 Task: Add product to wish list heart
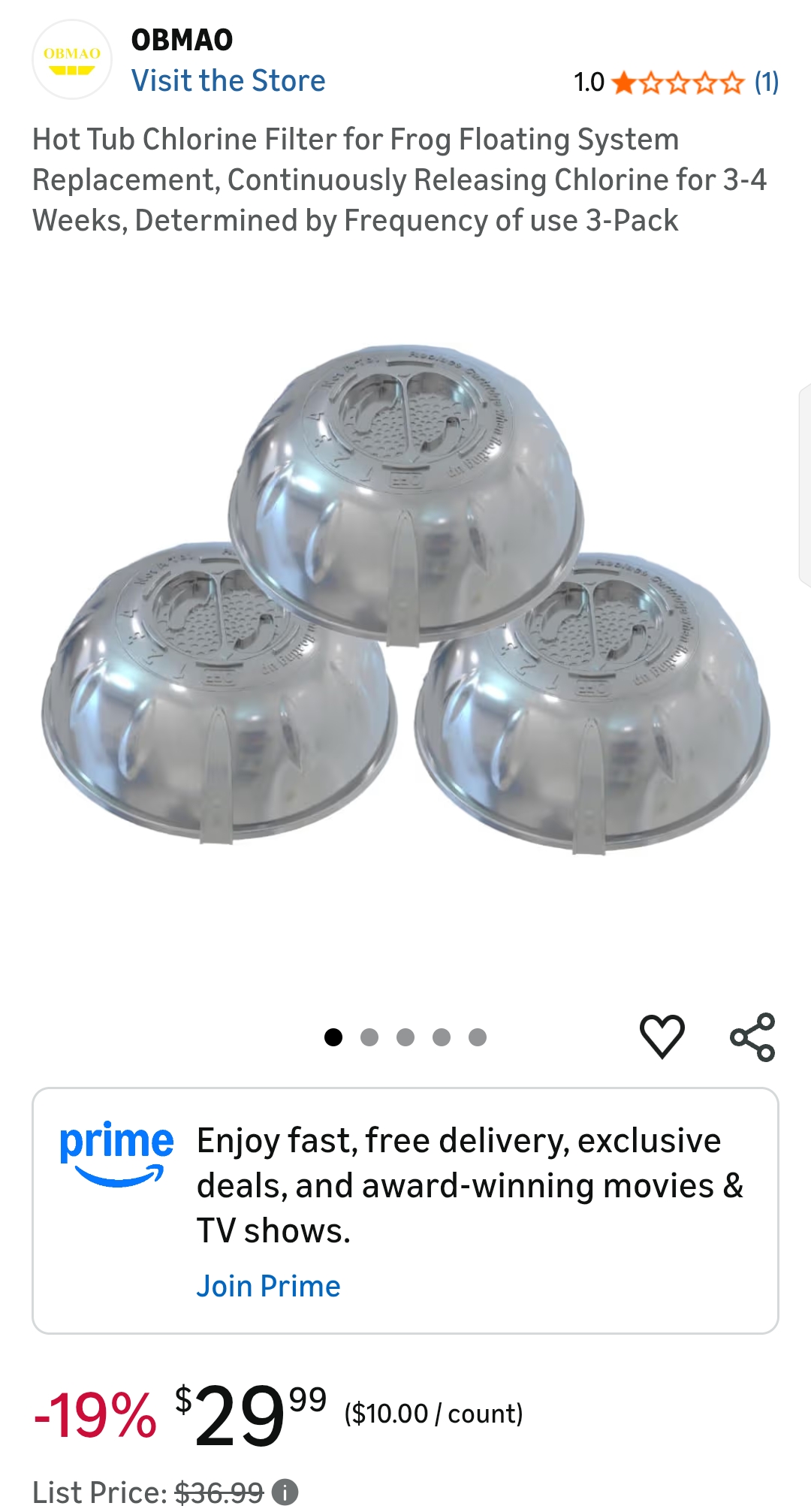point(662,1037)
